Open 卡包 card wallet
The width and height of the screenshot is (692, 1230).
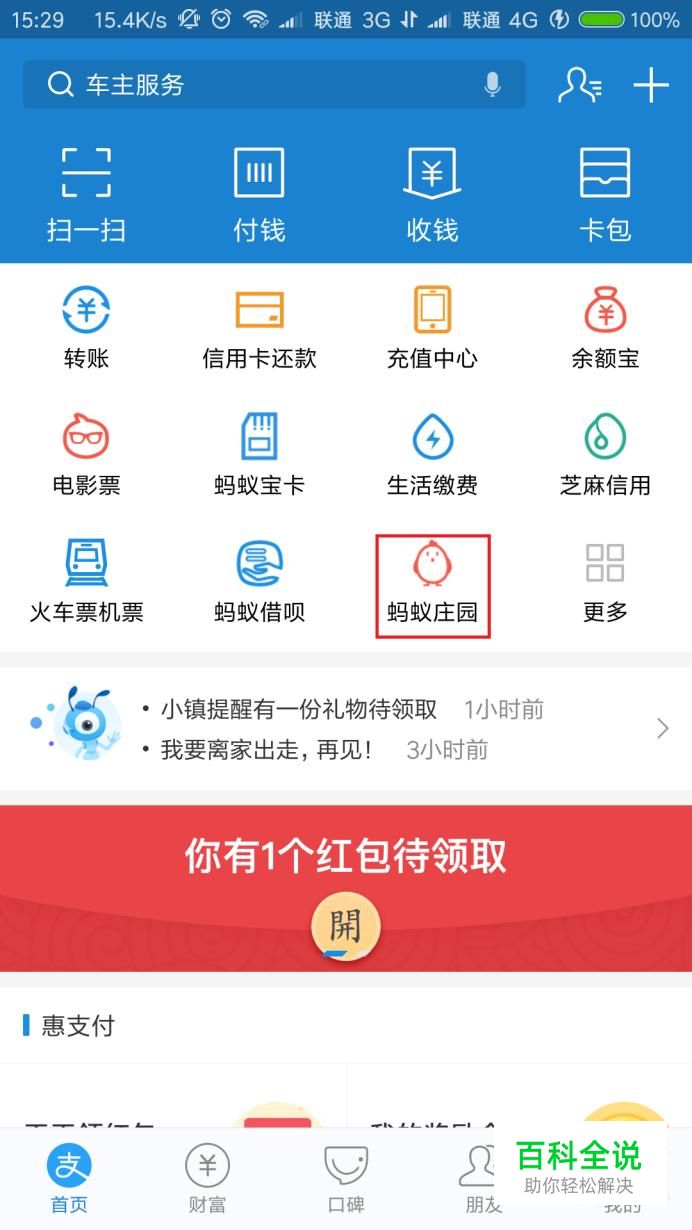pos(605,195)
